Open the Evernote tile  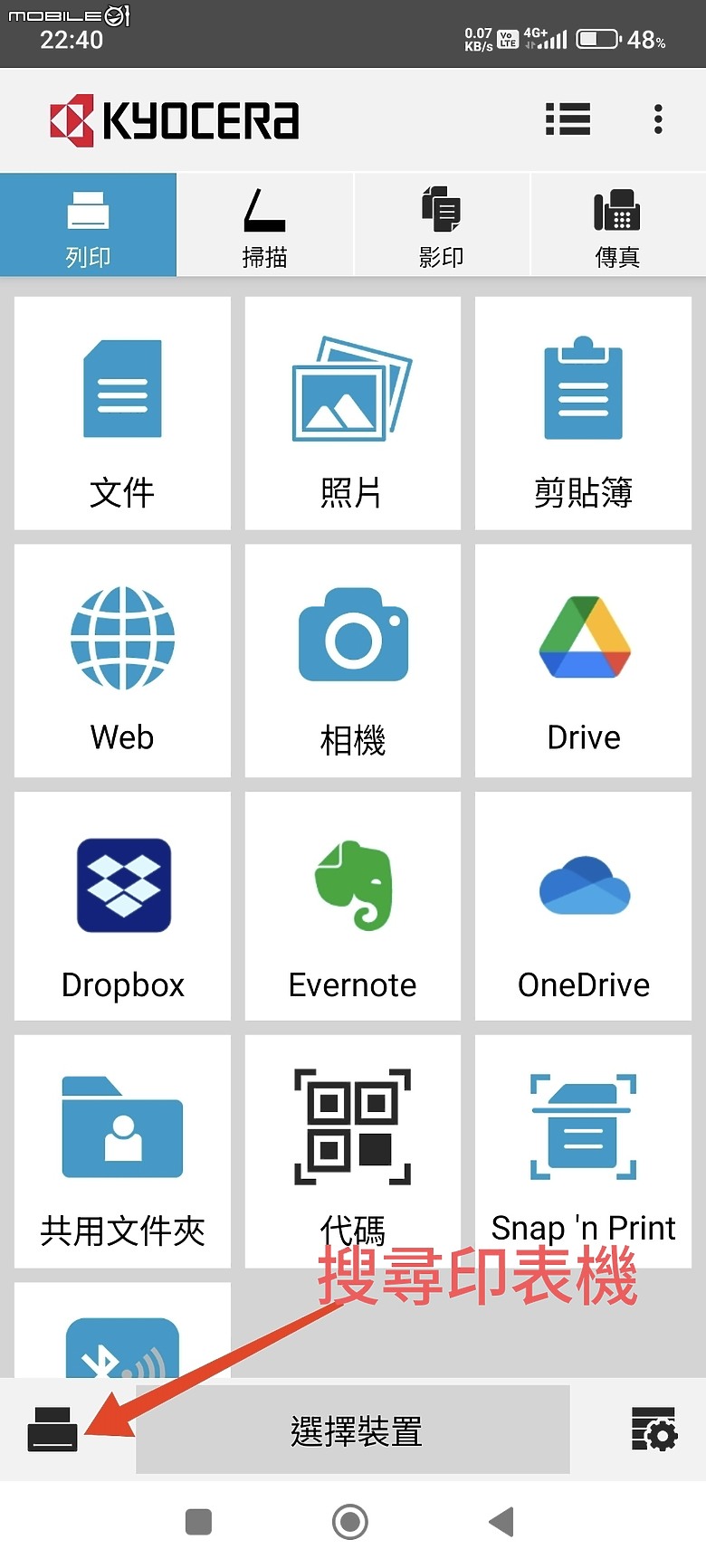tap(353, 907)
